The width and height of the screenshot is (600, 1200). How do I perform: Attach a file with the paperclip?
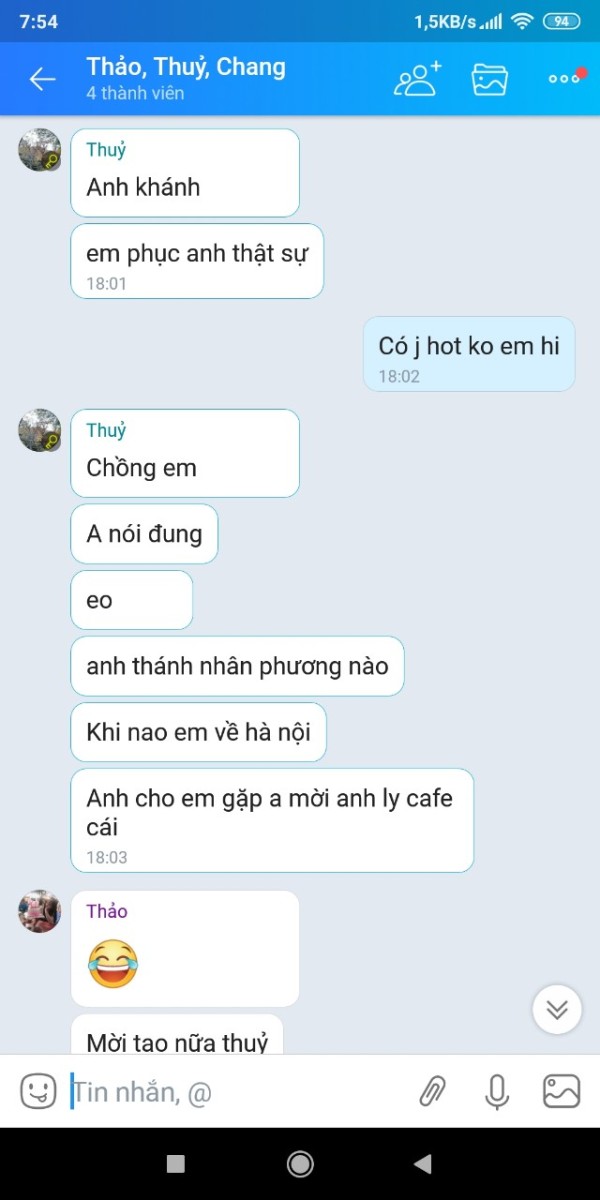[432, 1091]
